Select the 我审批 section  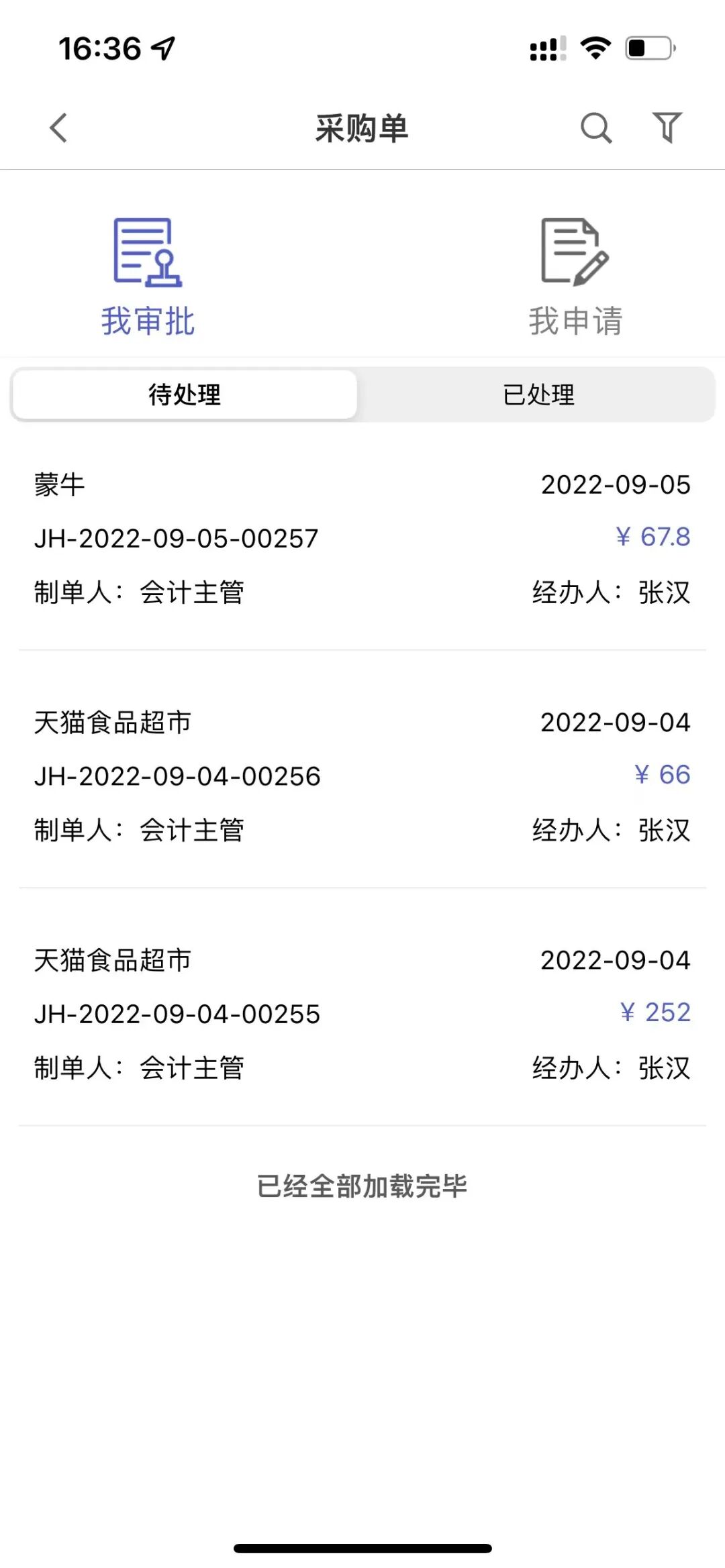coord(148,276)
